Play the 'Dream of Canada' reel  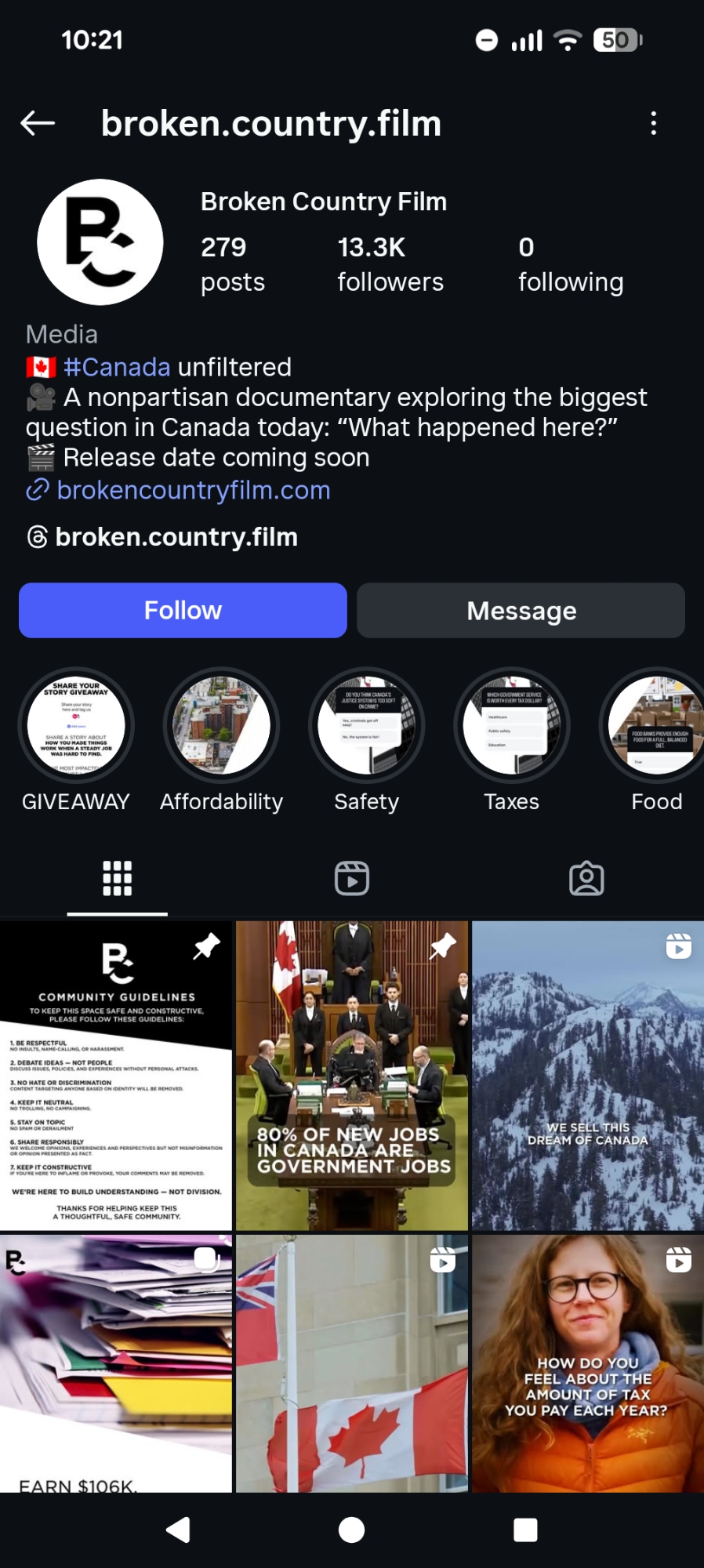[x=588, y=1075]
